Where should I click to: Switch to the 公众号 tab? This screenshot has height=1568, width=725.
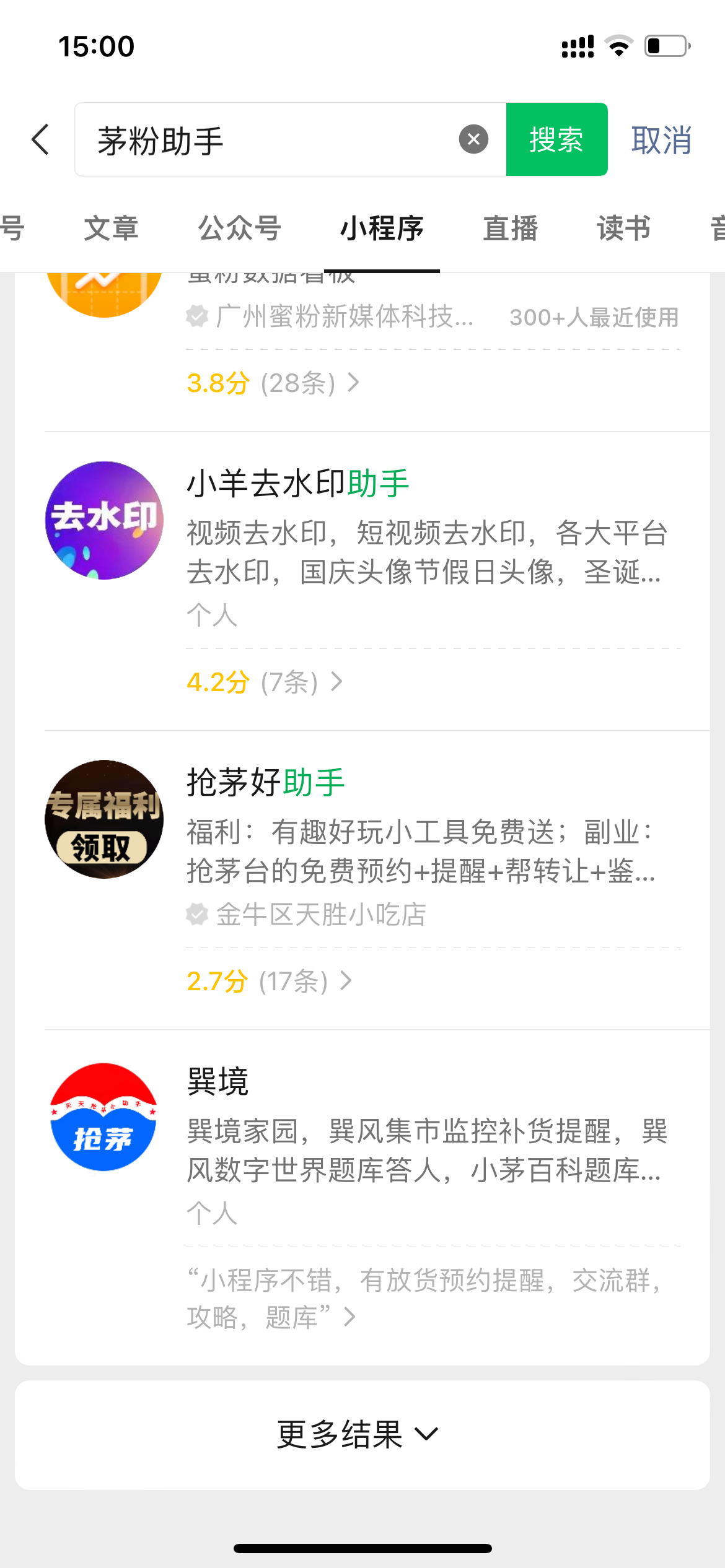coord(240,229)
